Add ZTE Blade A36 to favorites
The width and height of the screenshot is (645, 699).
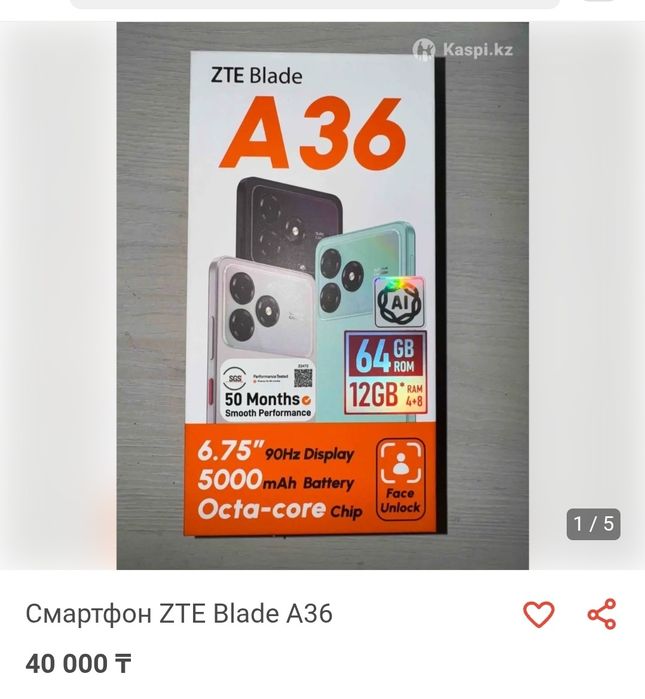coord(538,614)
